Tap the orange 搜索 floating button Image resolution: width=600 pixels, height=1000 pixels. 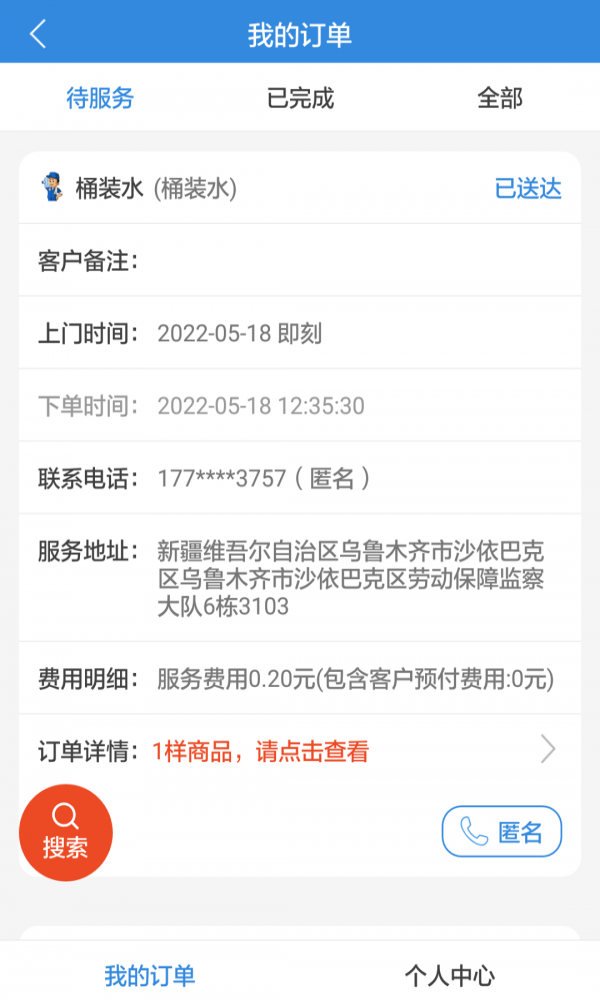[x=66, y=832]
